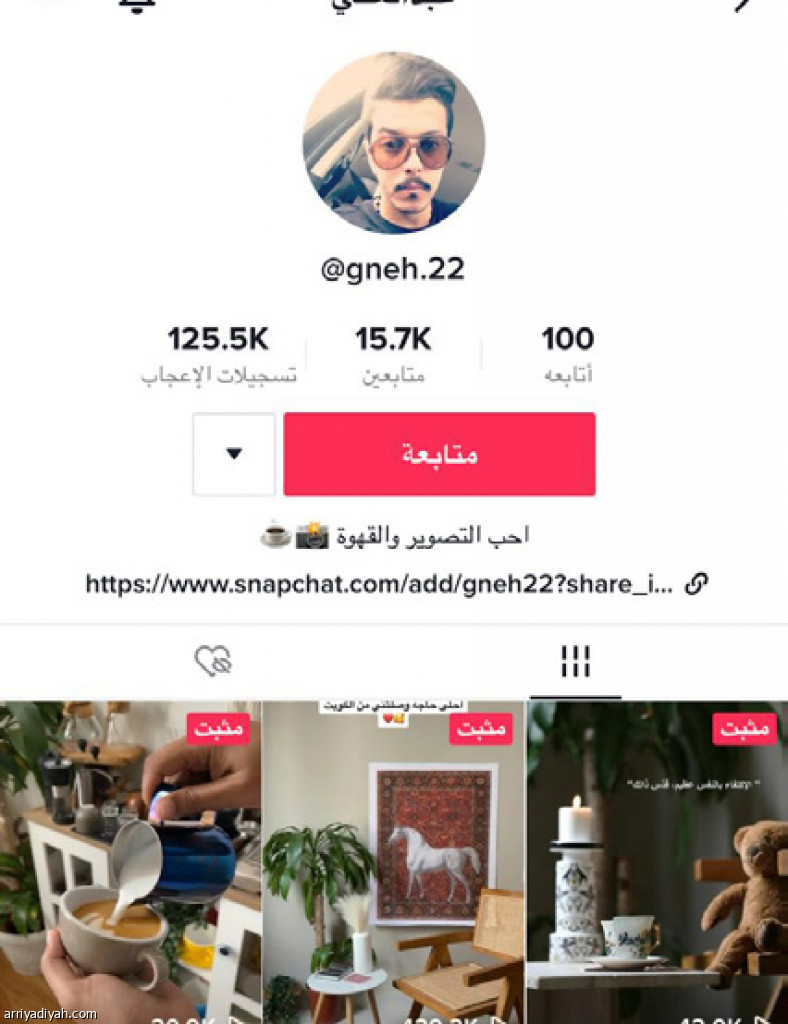
Task: View the 100 following list
Action: tap(567, 354)
